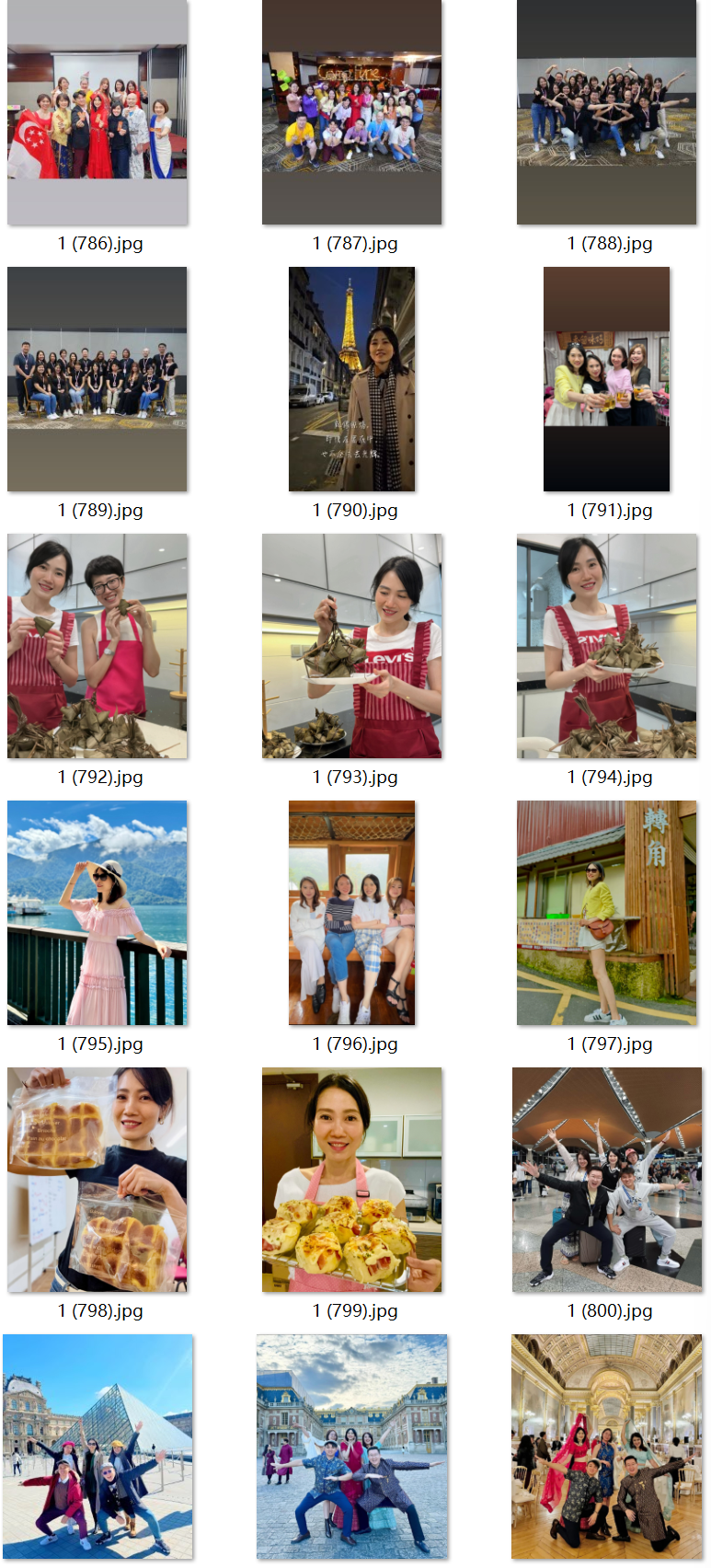Open the lakeside photo 1 (795).jpg
The width and height of the screenshot is (711, 1568).
pyautogui.click(x=97, y=913)
